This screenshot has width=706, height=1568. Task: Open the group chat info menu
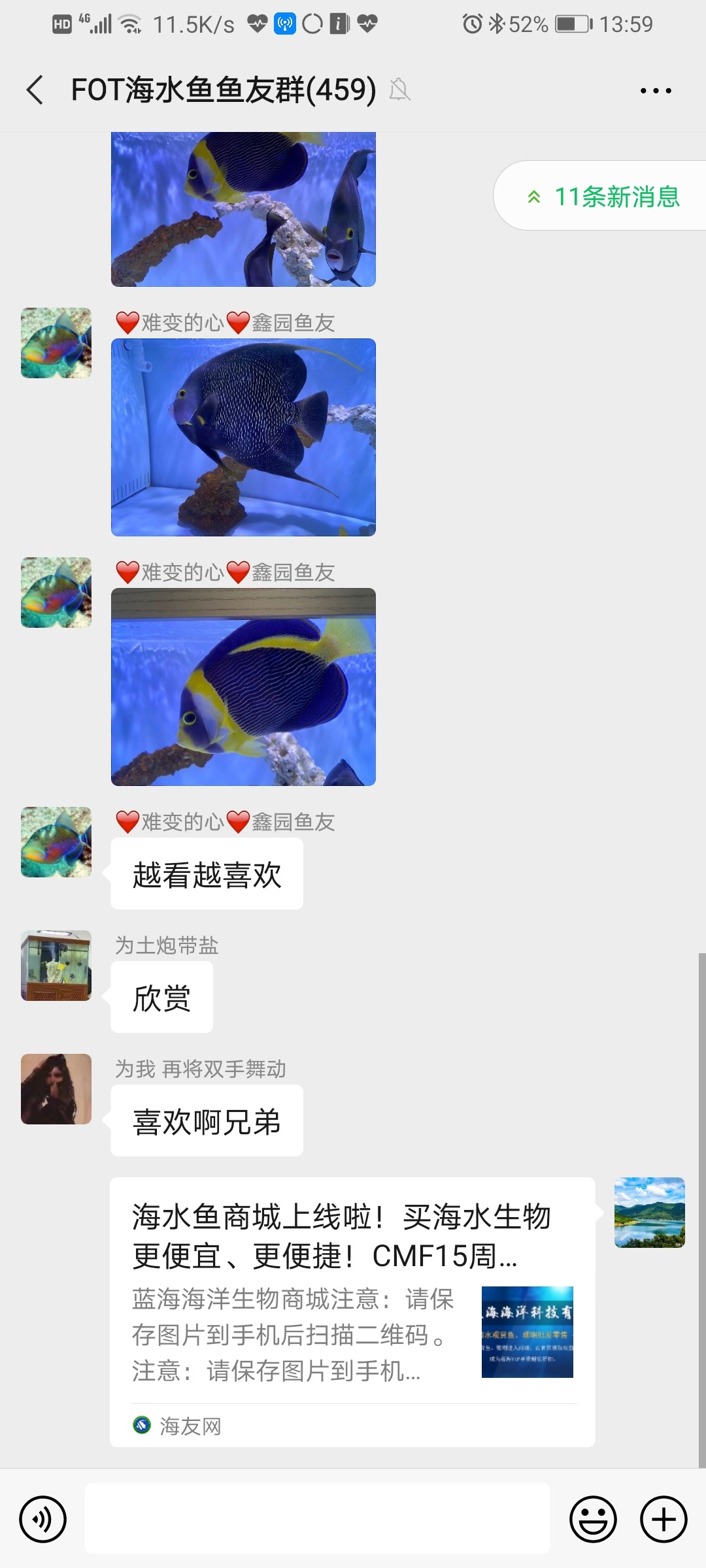656,91
